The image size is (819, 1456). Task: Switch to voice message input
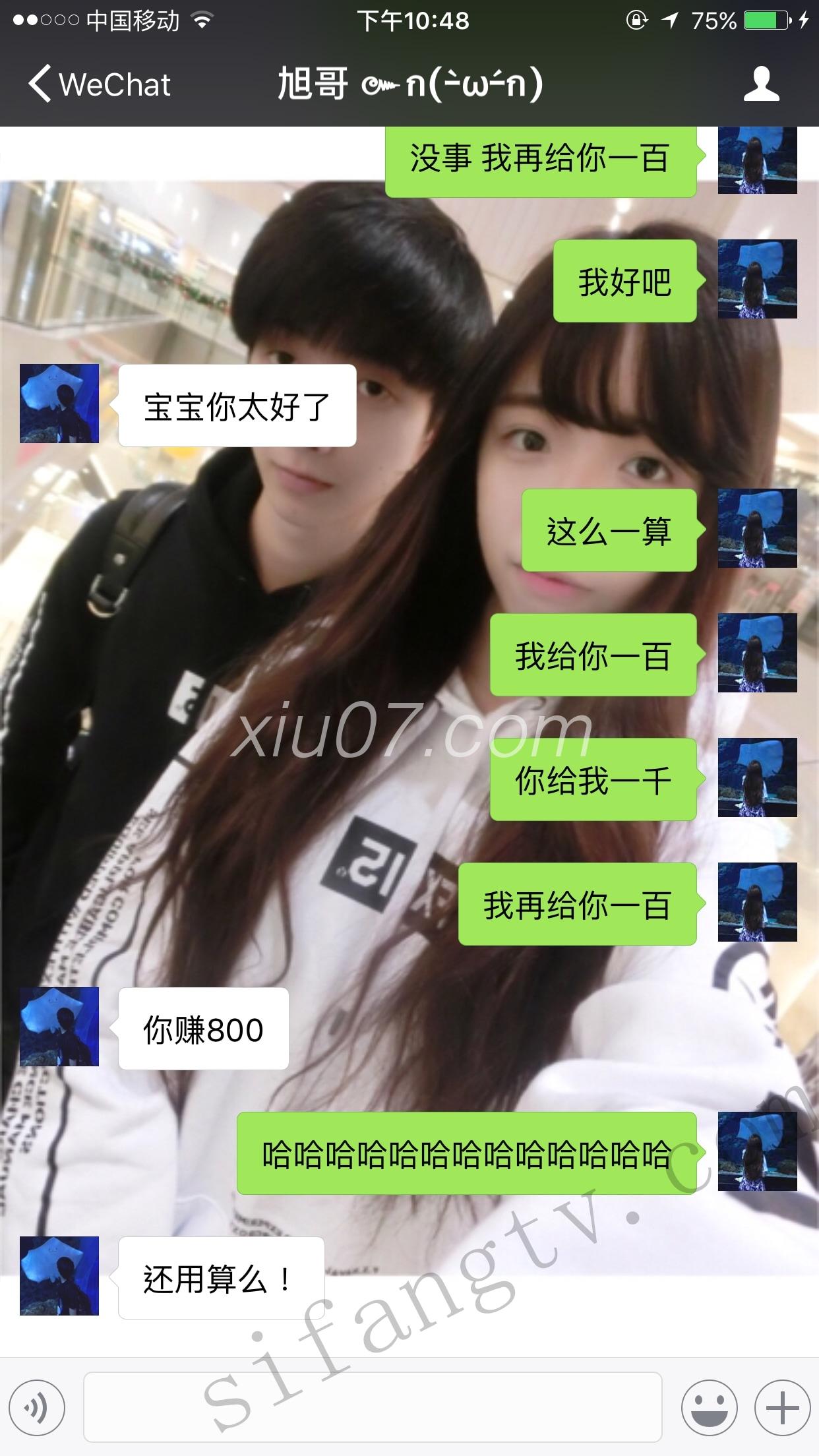(36, 1407)
